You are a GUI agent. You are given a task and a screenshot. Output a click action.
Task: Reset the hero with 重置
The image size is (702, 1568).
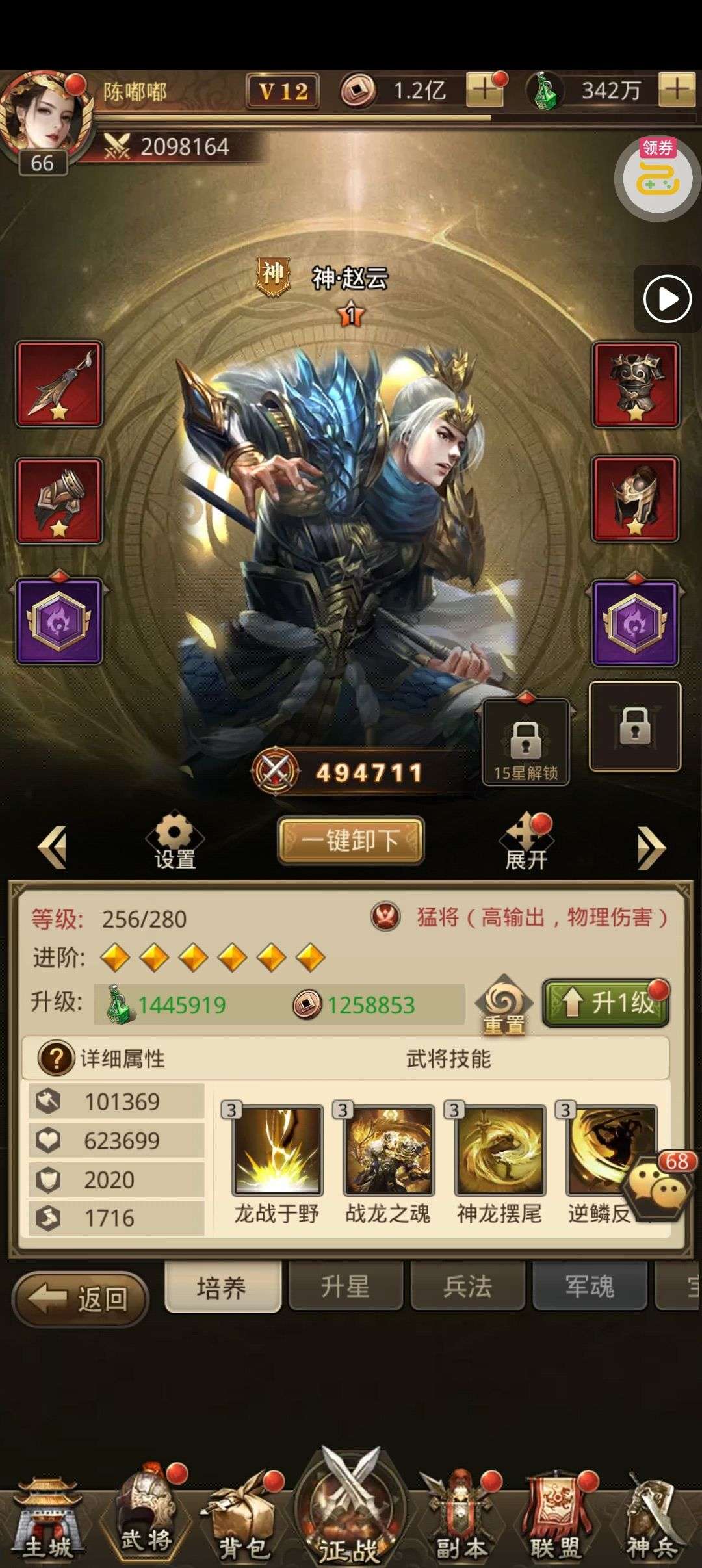point(504,1006)
